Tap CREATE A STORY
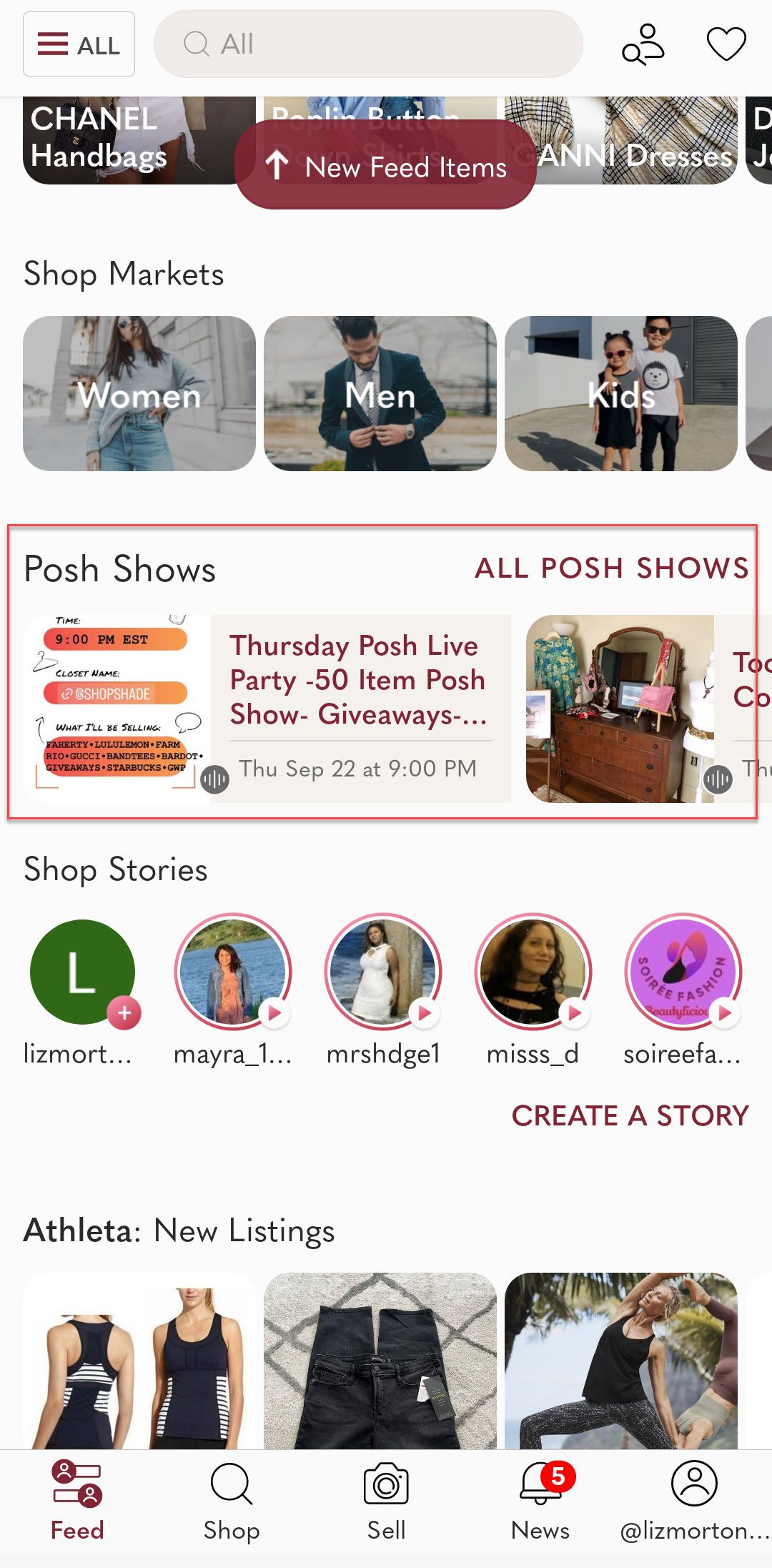 tap(630, 1116)
